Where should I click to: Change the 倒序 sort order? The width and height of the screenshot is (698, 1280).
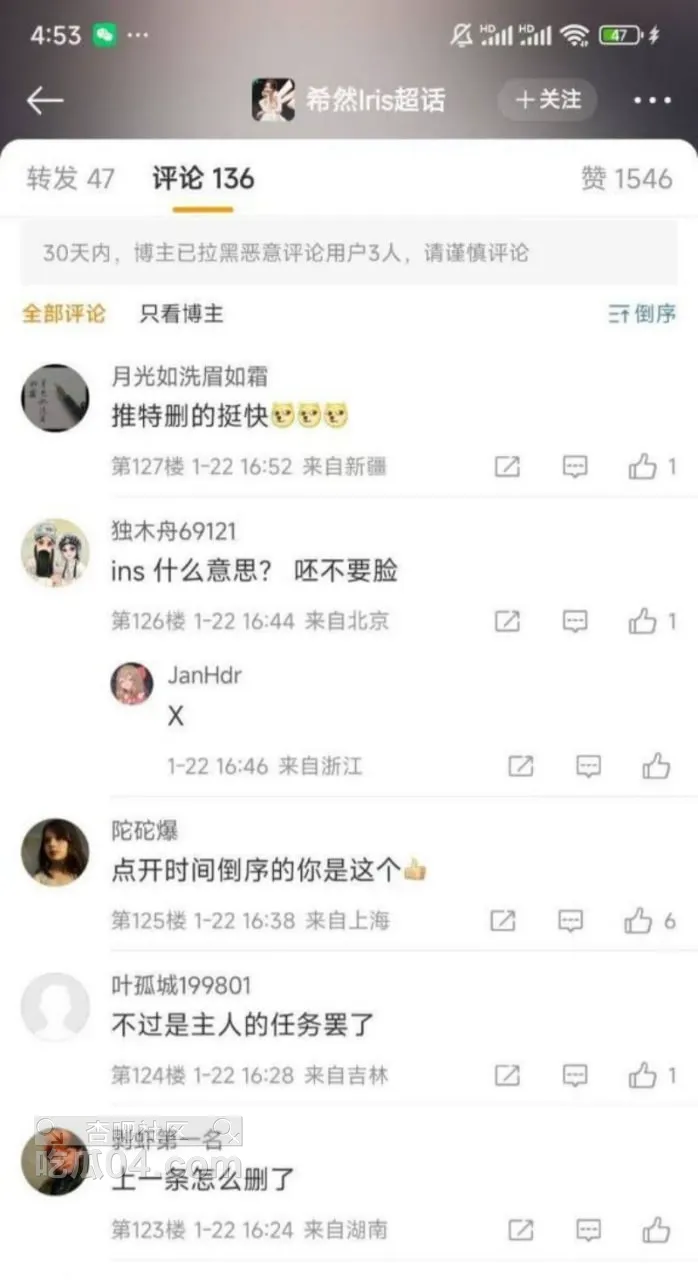click(642, 314)
